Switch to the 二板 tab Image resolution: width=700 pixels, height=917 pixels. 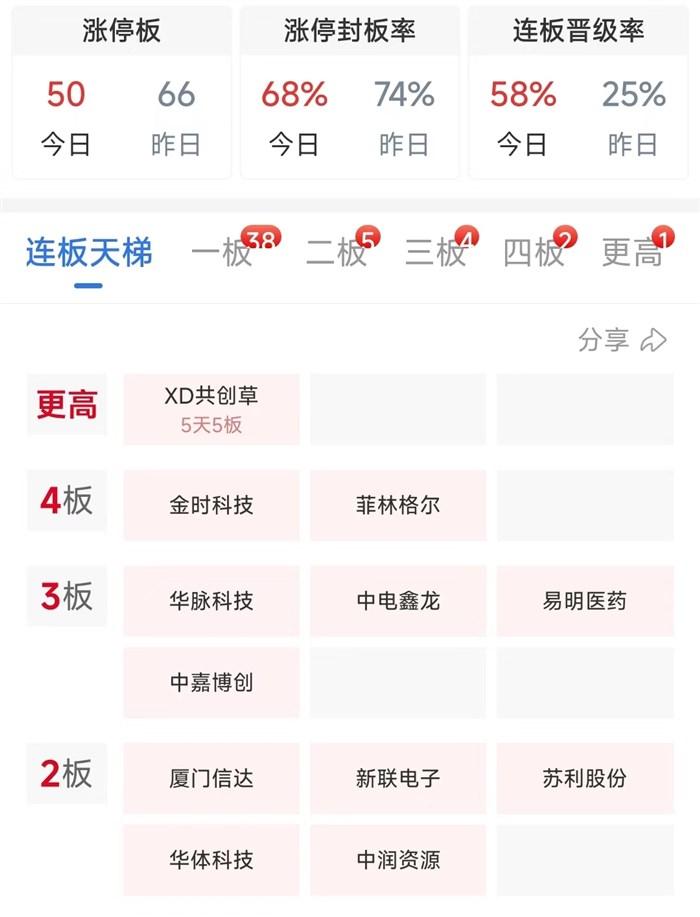(337, 253)
